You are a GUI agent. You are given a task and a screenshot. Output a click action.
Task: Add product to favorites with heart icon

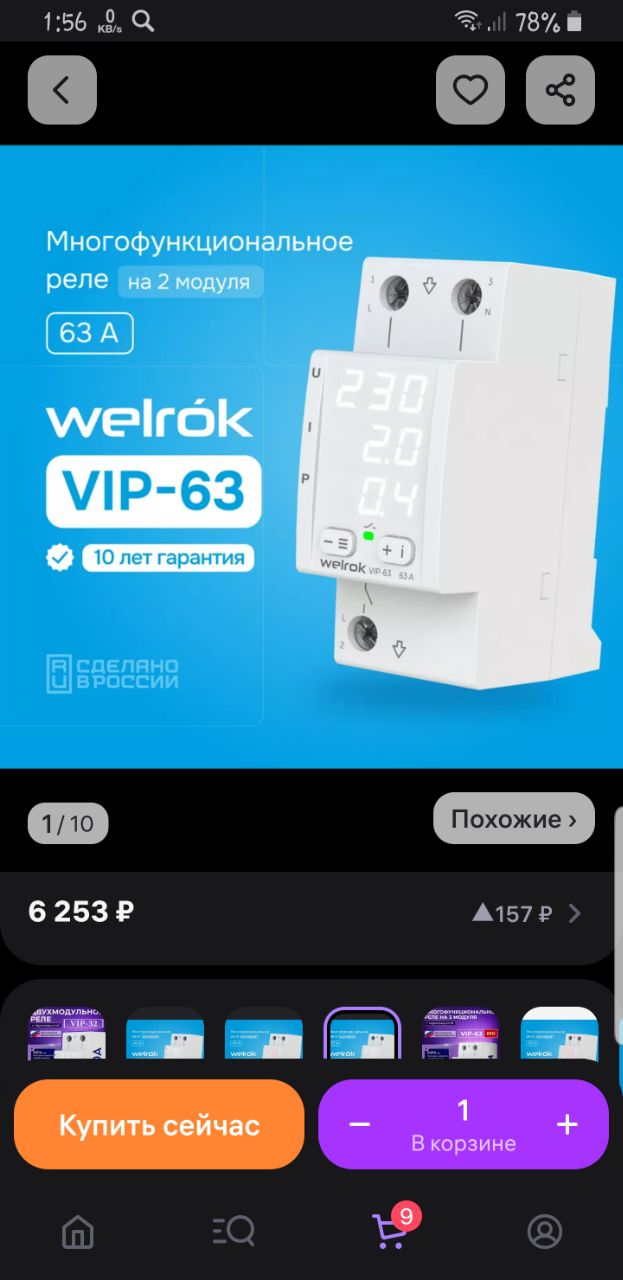click(470, 90)
